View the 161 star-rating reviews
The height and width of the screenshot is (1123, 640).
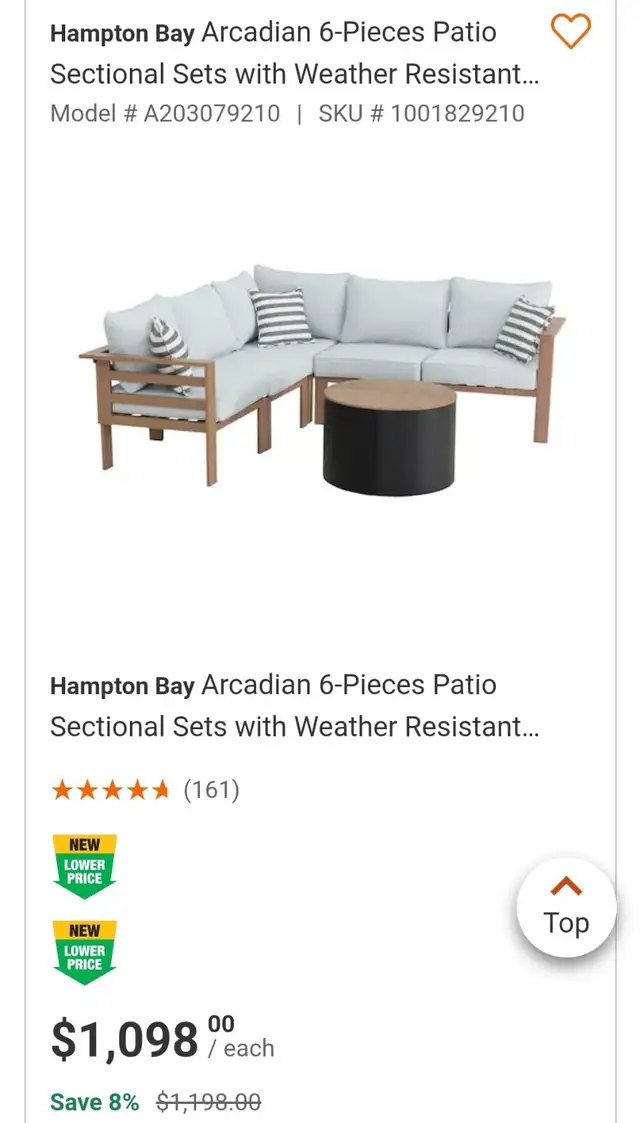145,790
